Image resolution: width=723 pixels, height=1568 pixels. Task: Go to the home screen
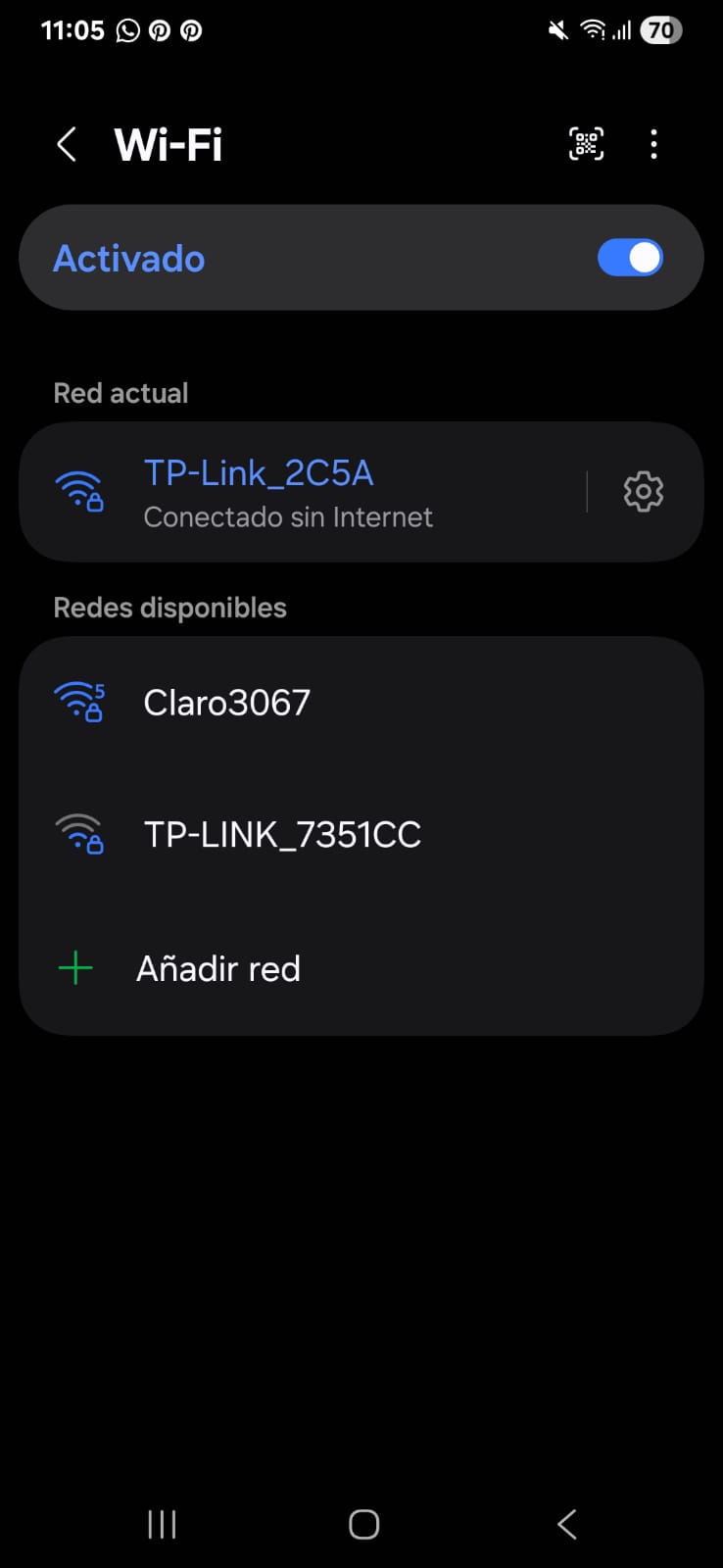click(363, 1524)
